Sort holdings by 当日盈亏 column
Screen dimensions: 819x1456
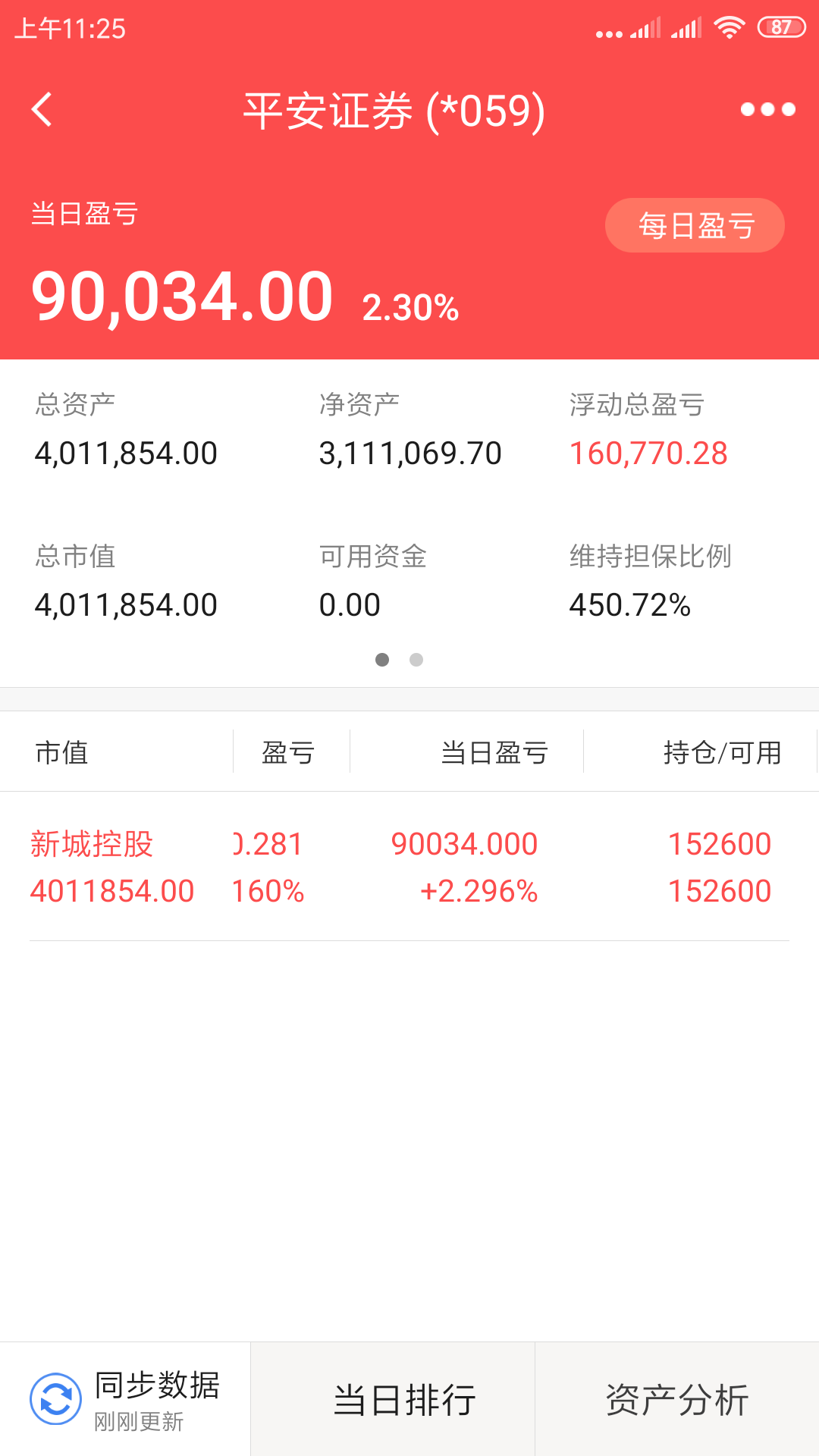tap(494, 752)
